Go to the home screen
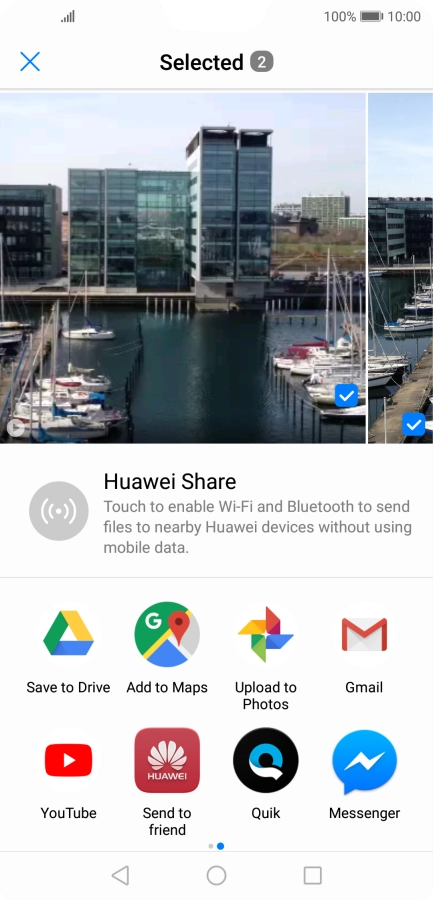The width and height of the screenshot is (433, 900). tap(216, 875)
